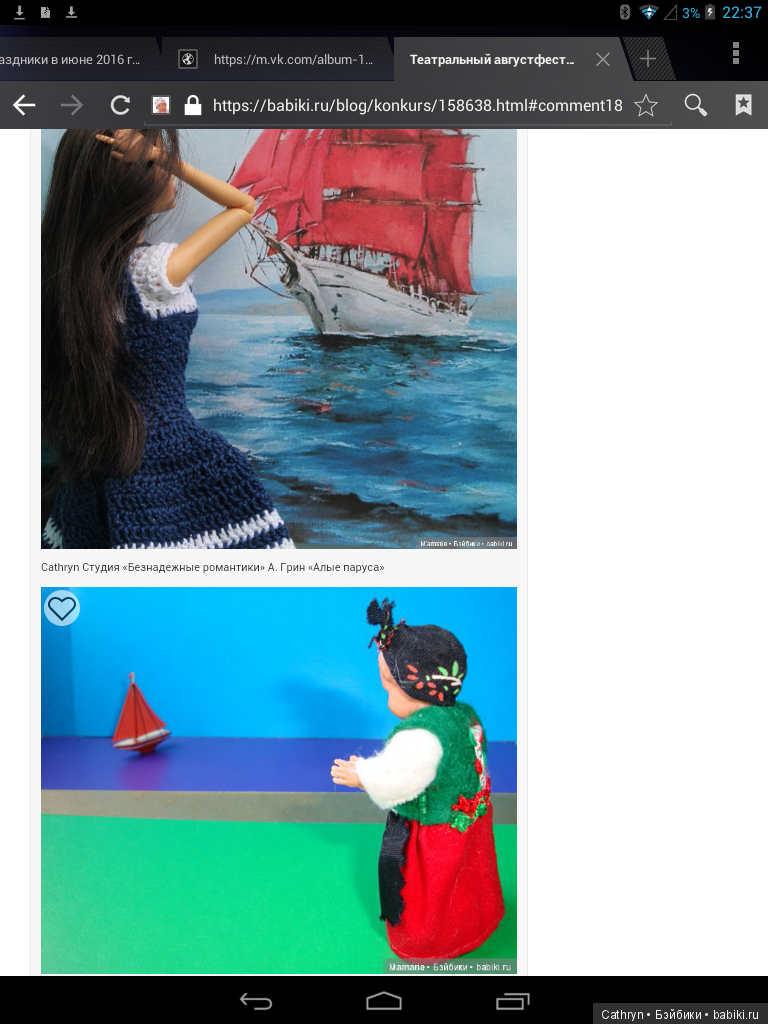768x1024 pixels.
Task: Open the browser overflow menu
Action: click(x=736, y=54)
